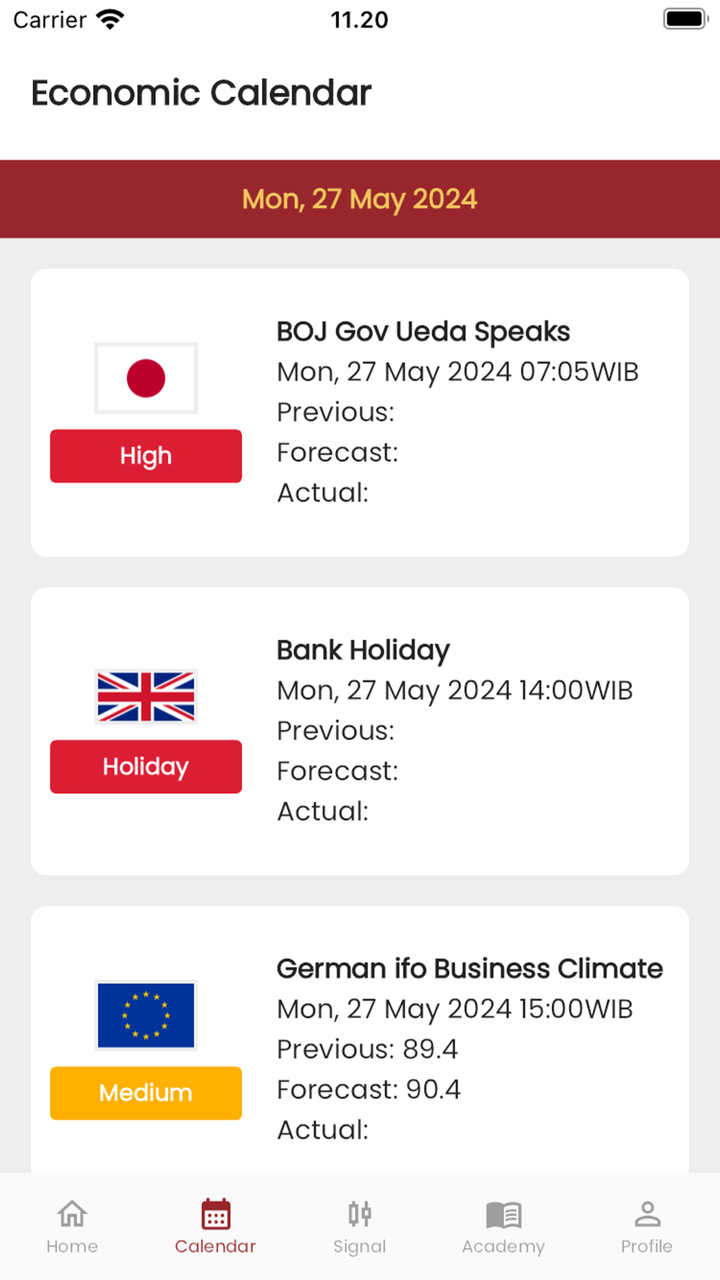Open the German ifo Business Climate card
The image size is (720, 1280).
click(x=360, y=1040)
